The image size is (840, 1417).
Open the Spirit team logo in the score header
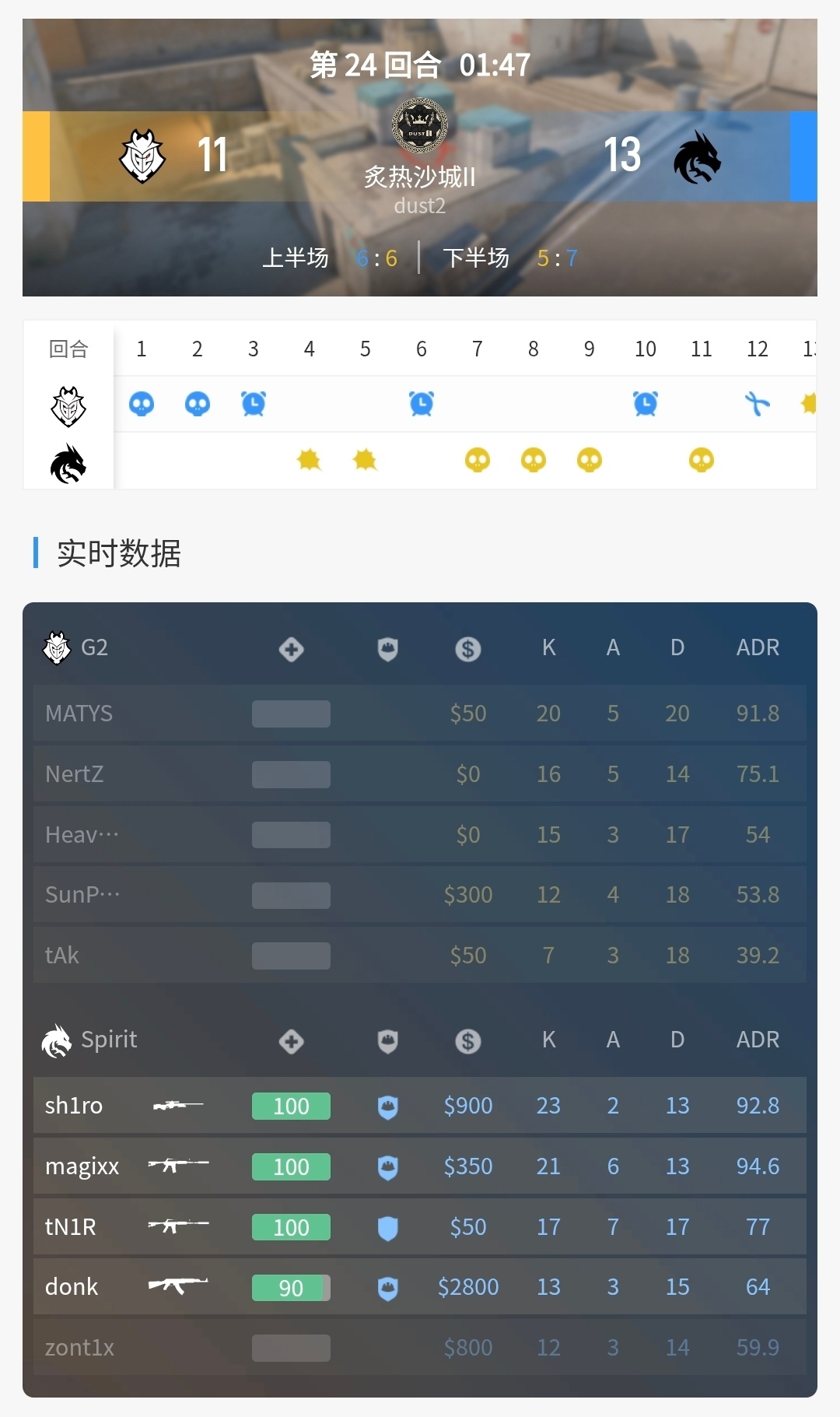point(697,157)
